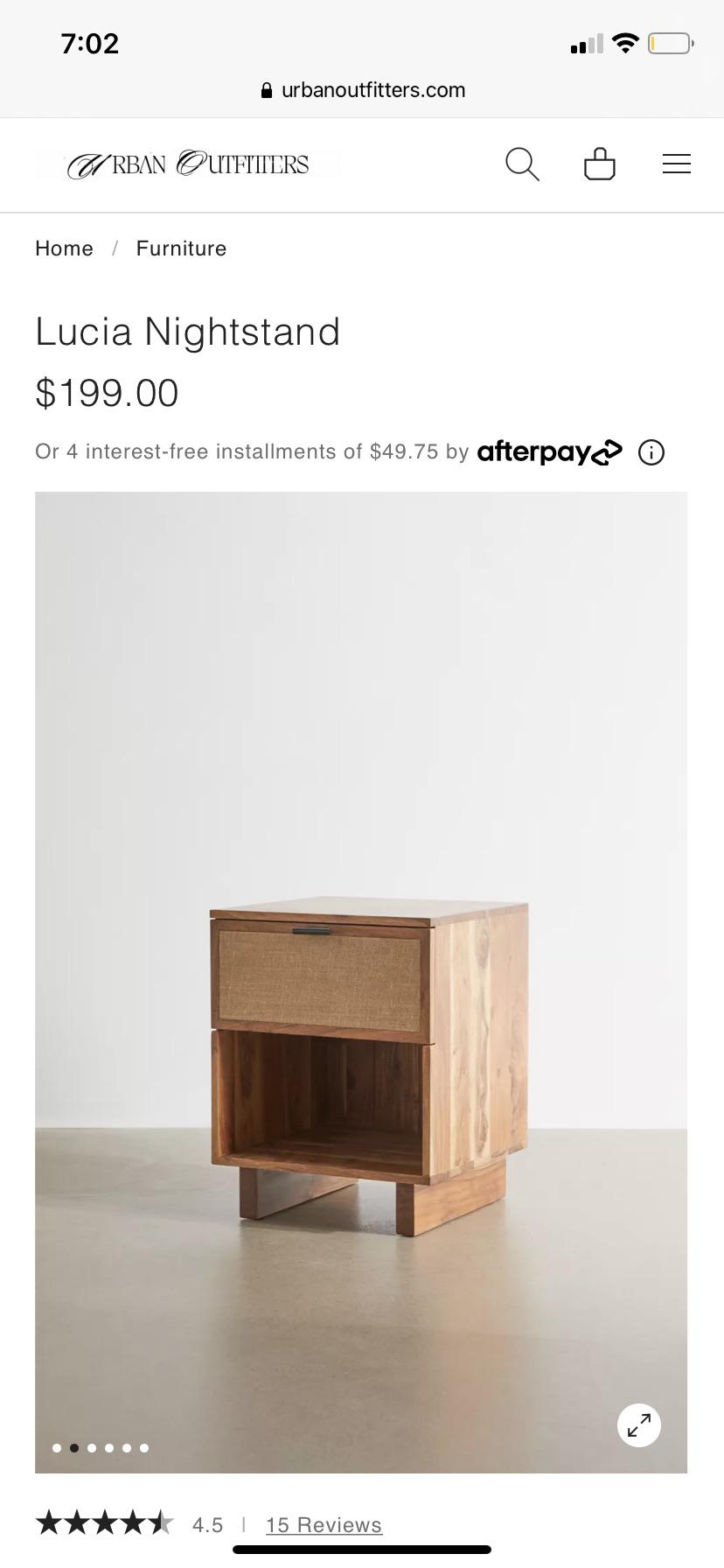Tap the padlock icon in the address bar
The width and height of the screenshot is (724, 1568).
click(265, 89)
